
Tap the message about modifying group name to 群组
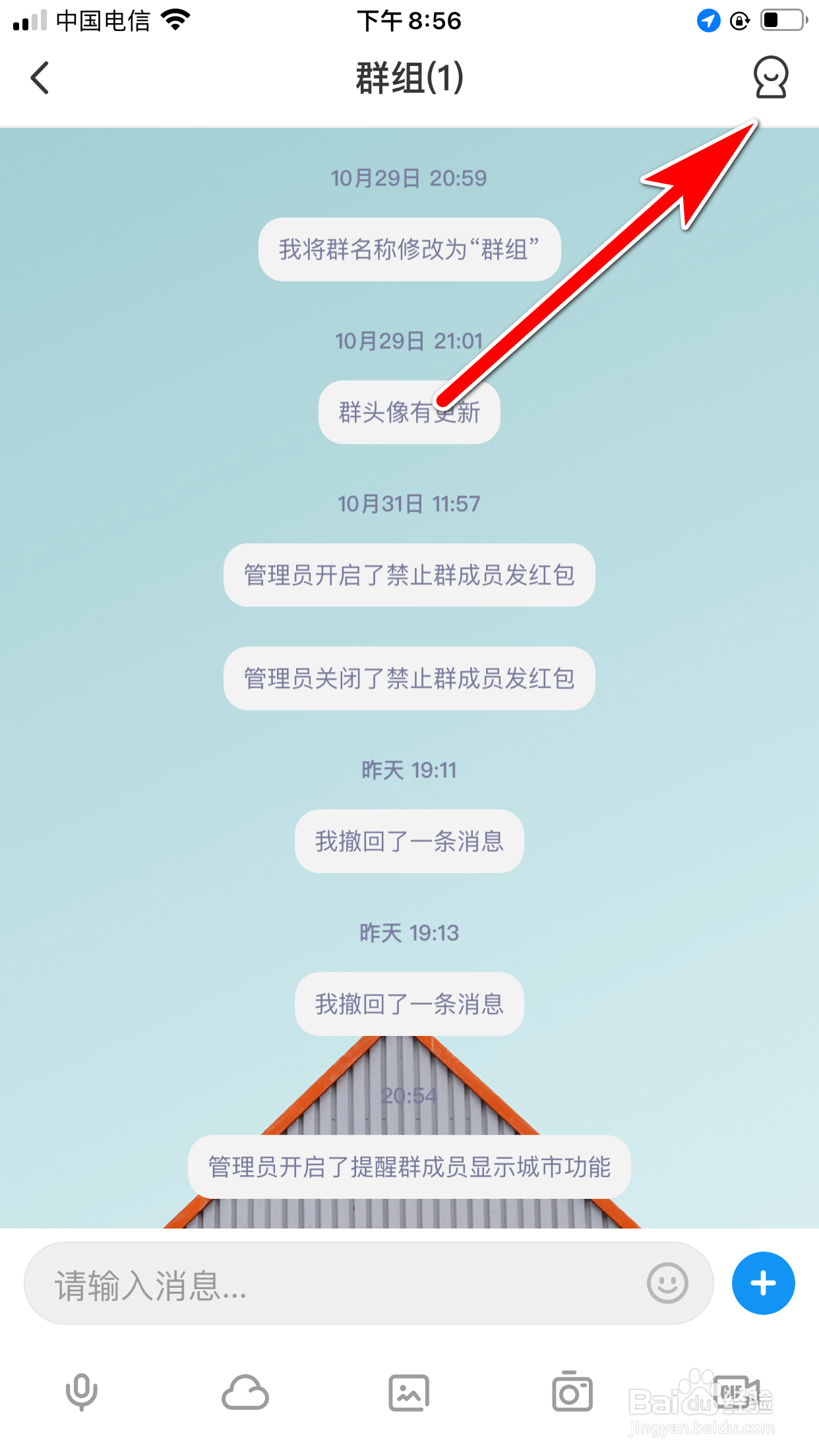[409, 249]
